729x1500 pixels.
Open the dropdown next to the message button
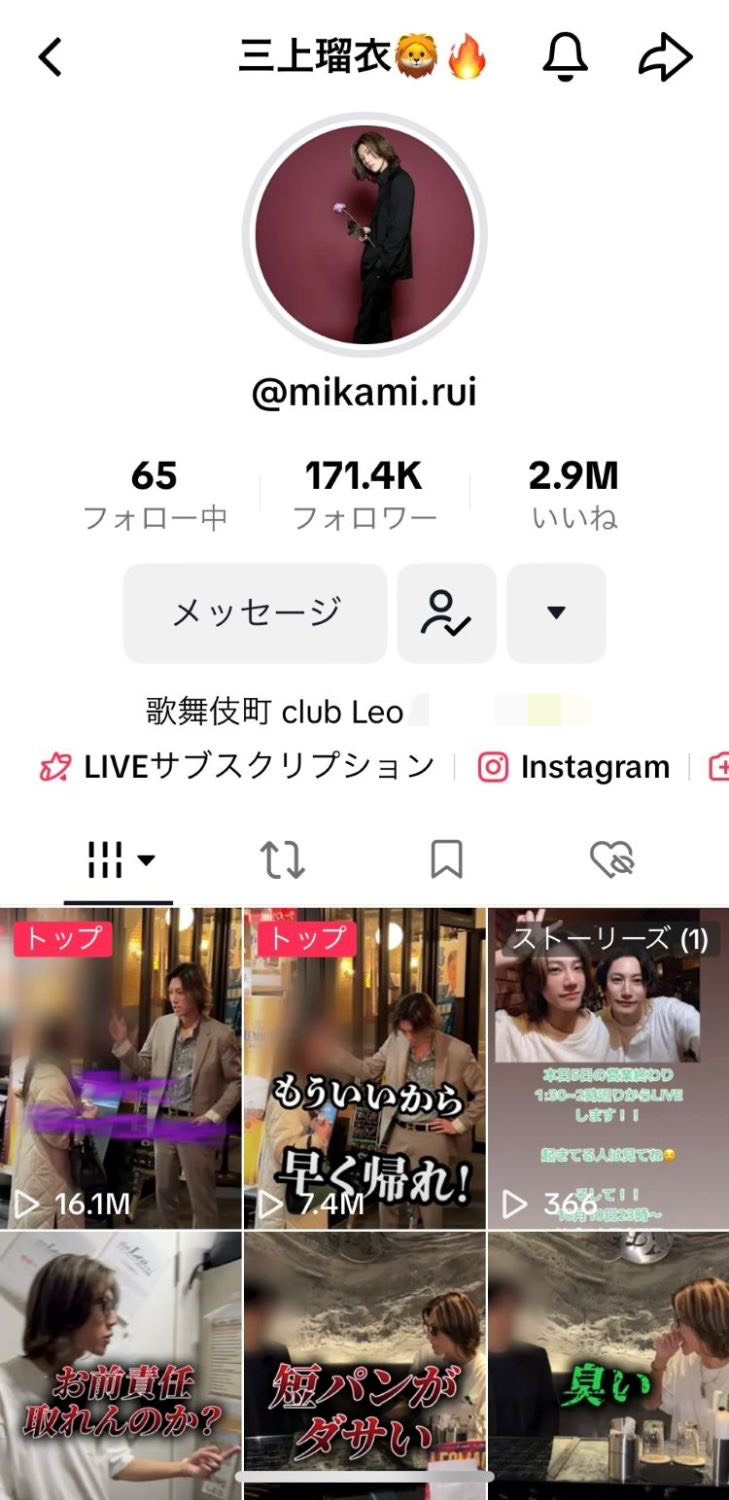pos(556,613)
